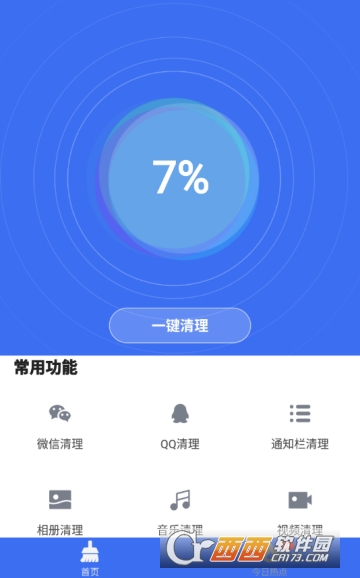Open 音乐清理 music cleanup
The height and width of the screenshot is (578, 360).
pyautogui.click(x=180, y=513)
